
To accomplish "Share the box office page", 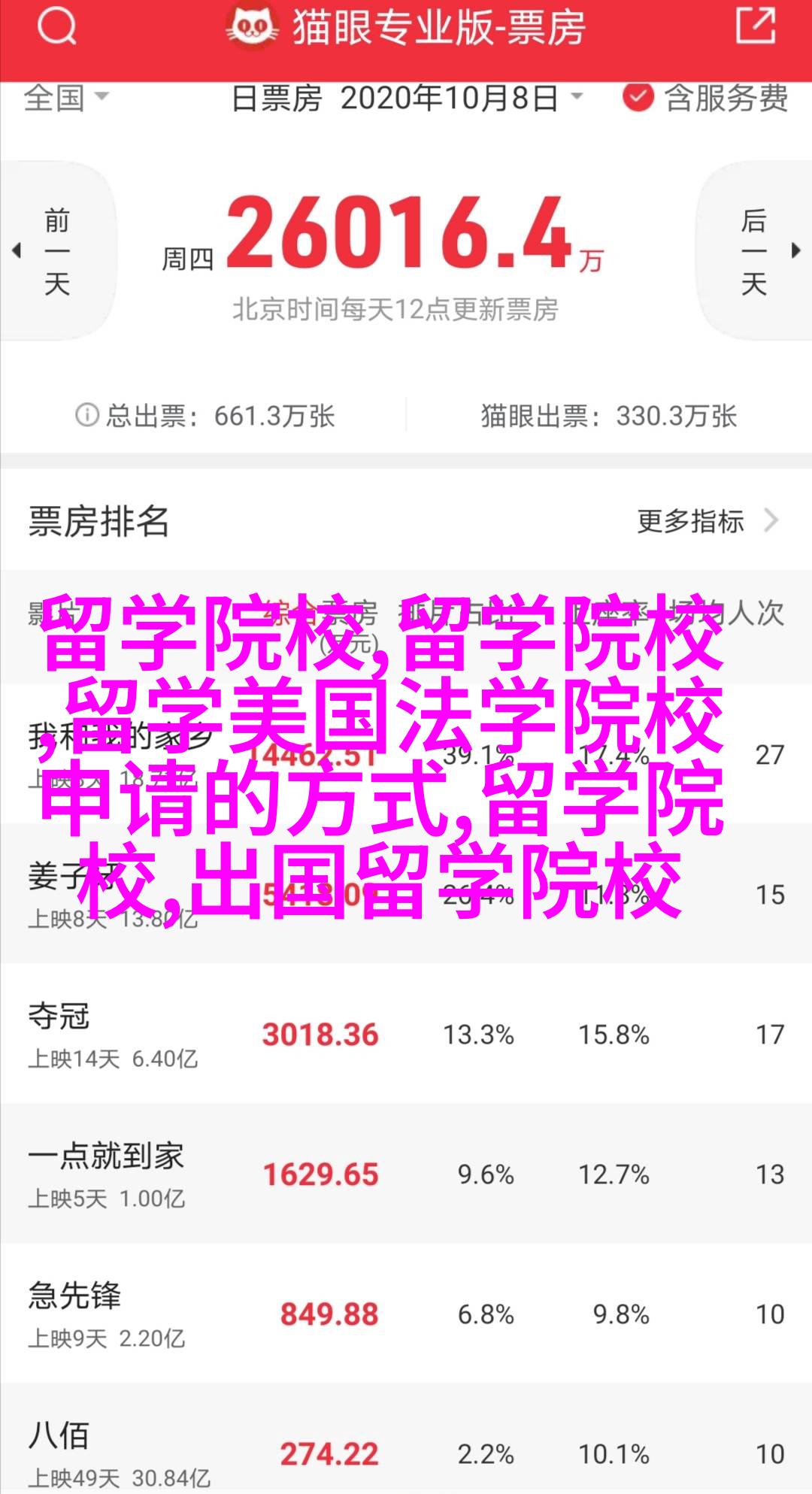I will (755, 28).
